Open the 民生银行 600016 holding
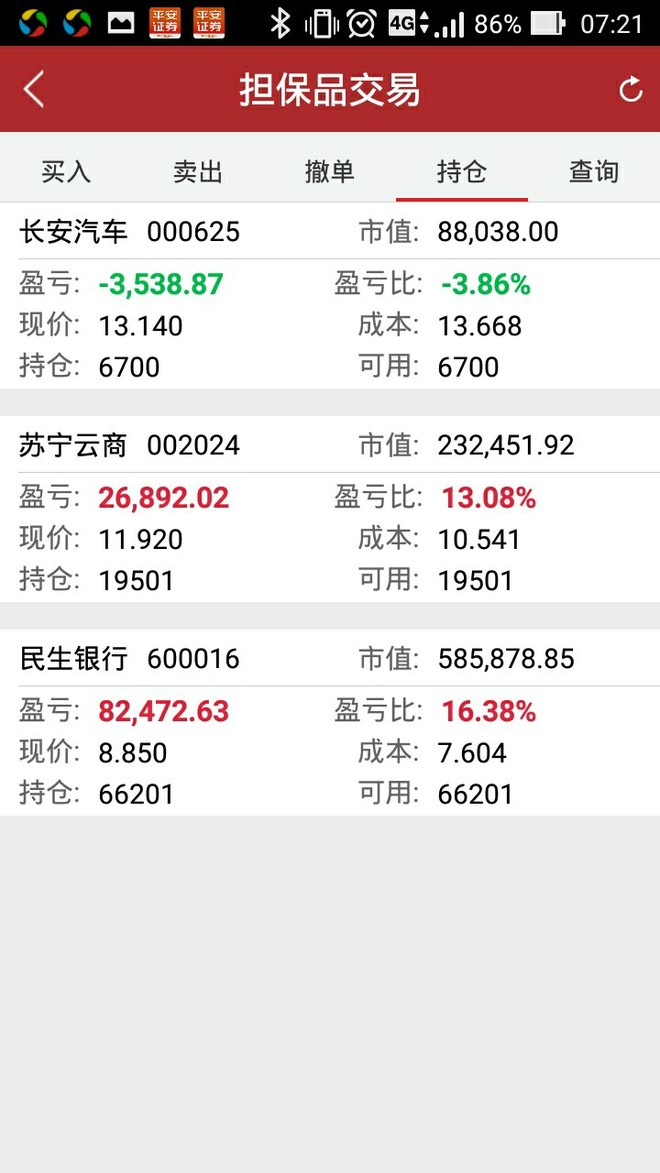Viewport: 660px width, 1173px height. (x=330, y=722)
